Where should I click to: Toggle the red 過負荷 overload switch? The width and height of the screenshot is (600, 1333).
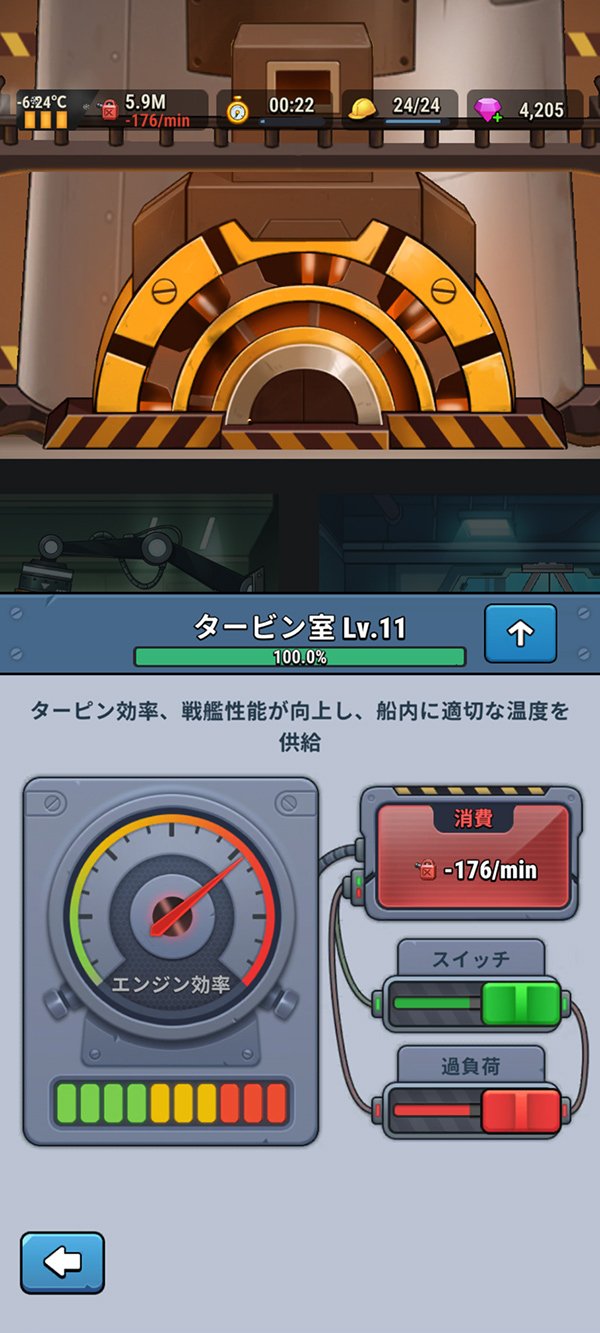pos(520,1110)
